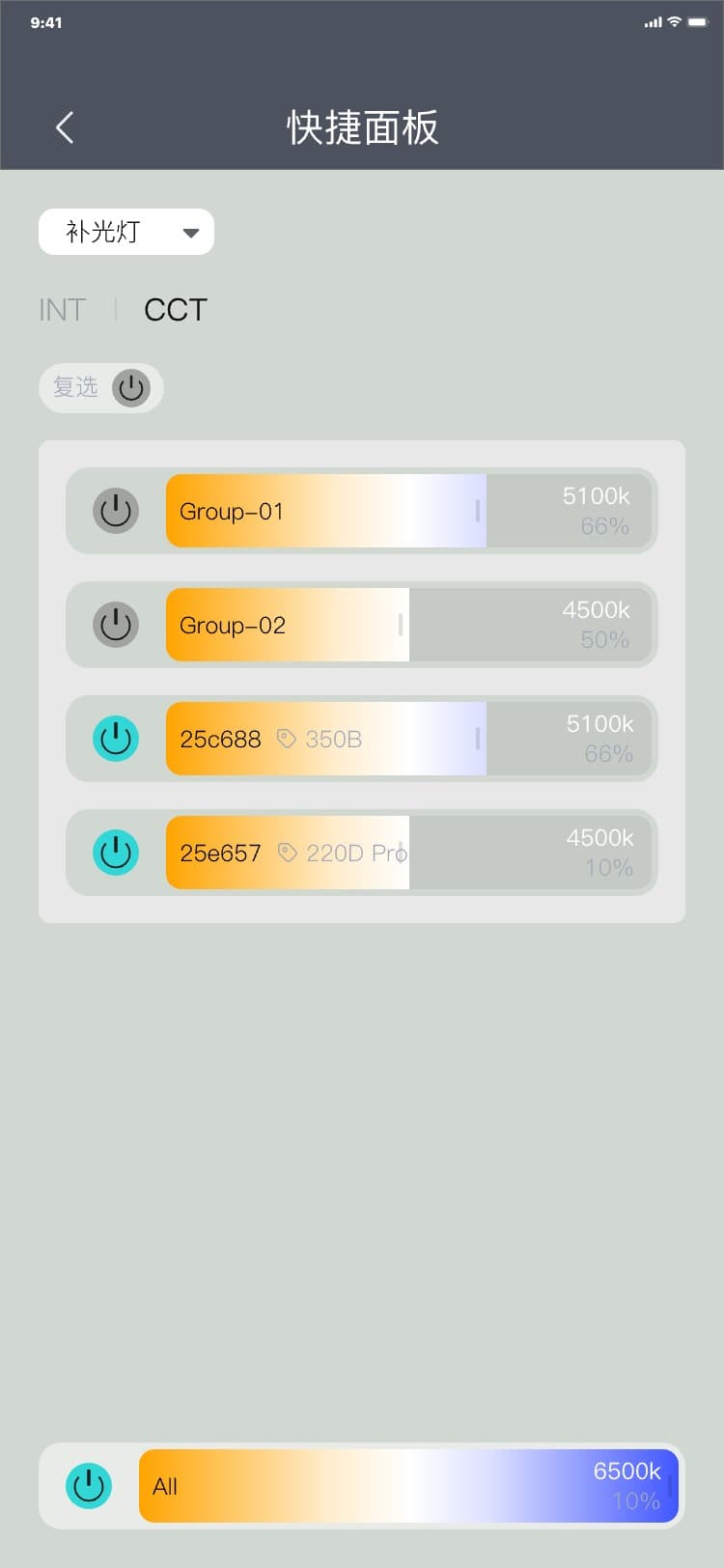
Task: Turn on power for Group-01
Action: 116,511
